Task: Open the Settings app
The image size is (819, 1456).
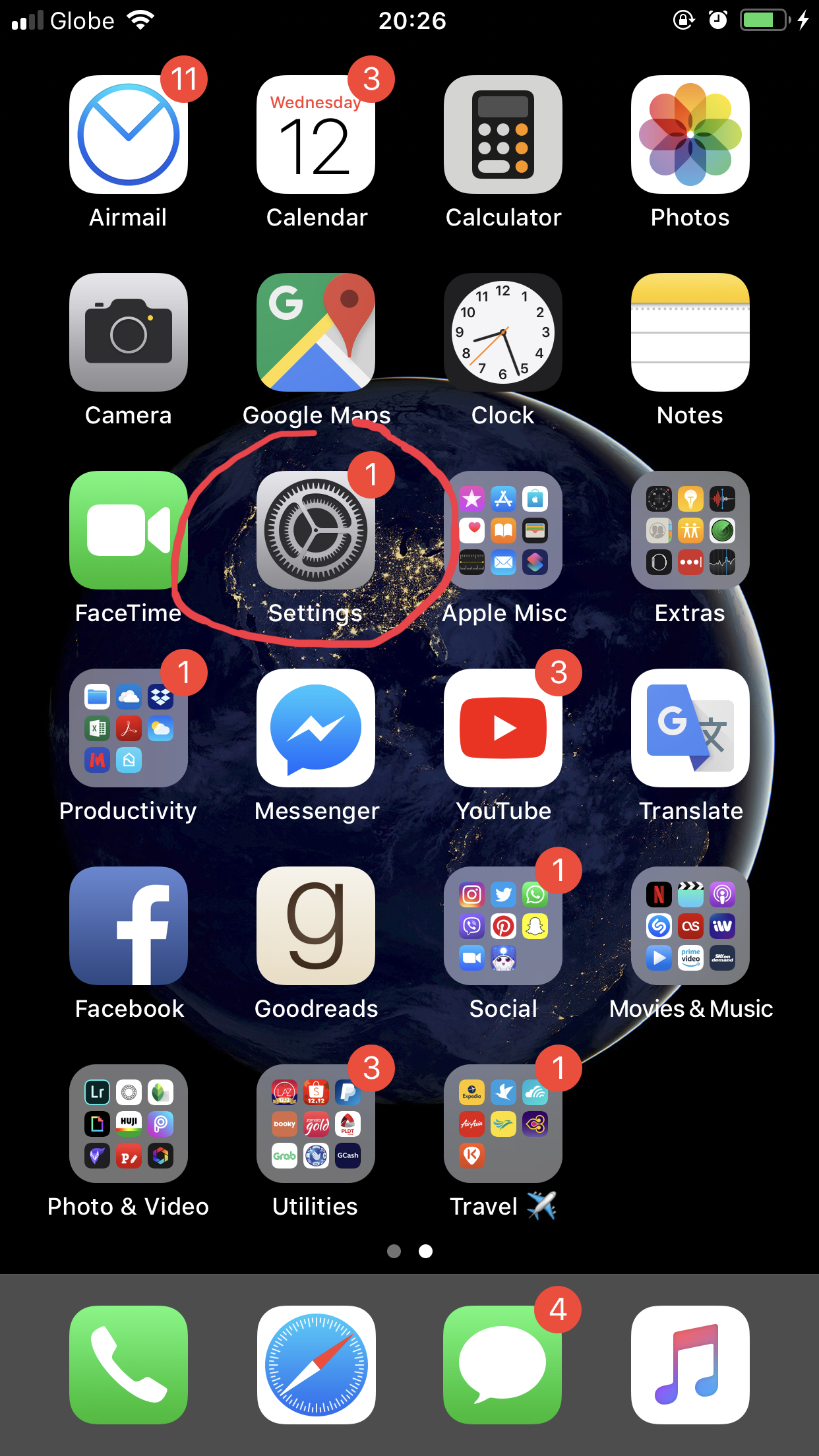Action: click(316, 530)
